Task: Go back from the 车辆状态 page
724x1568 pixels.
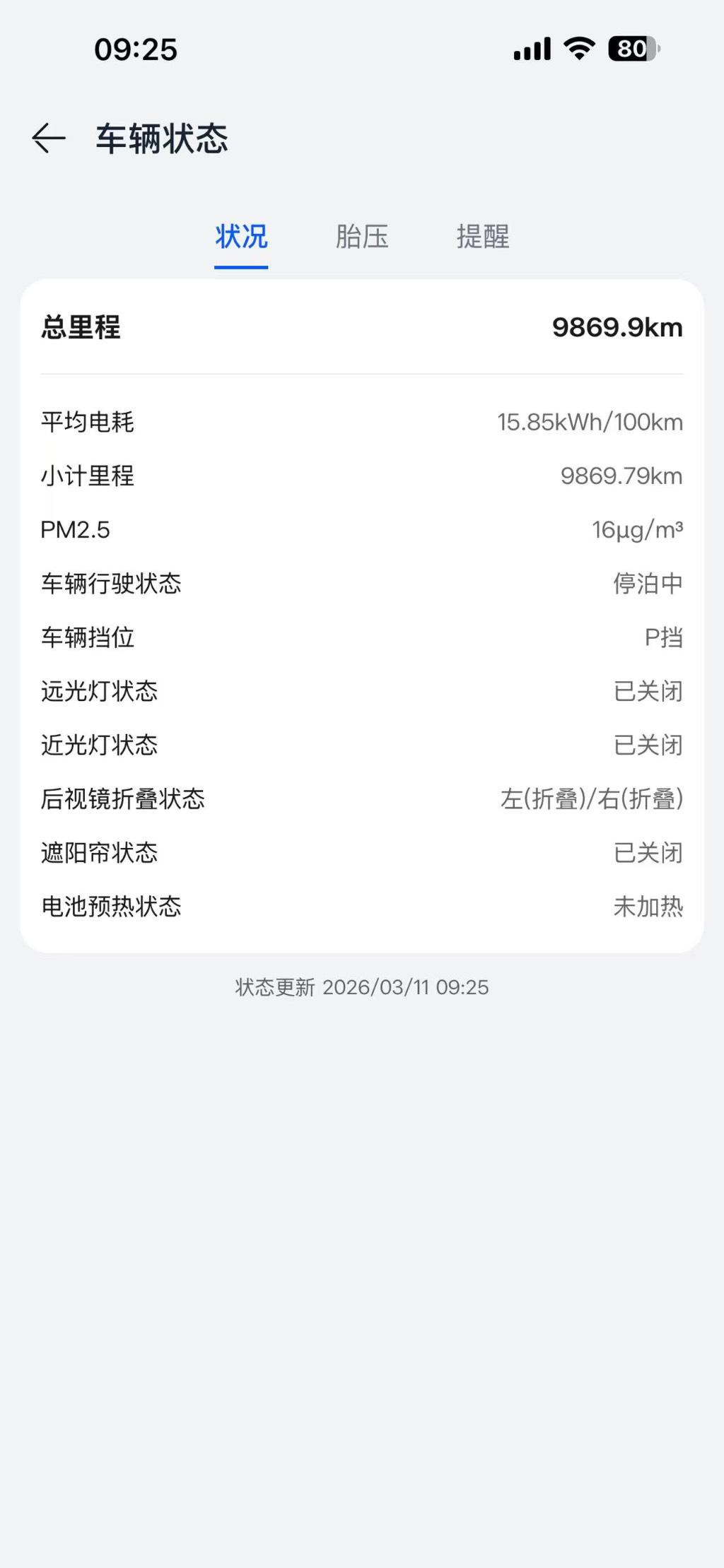Action: [49, 138]
